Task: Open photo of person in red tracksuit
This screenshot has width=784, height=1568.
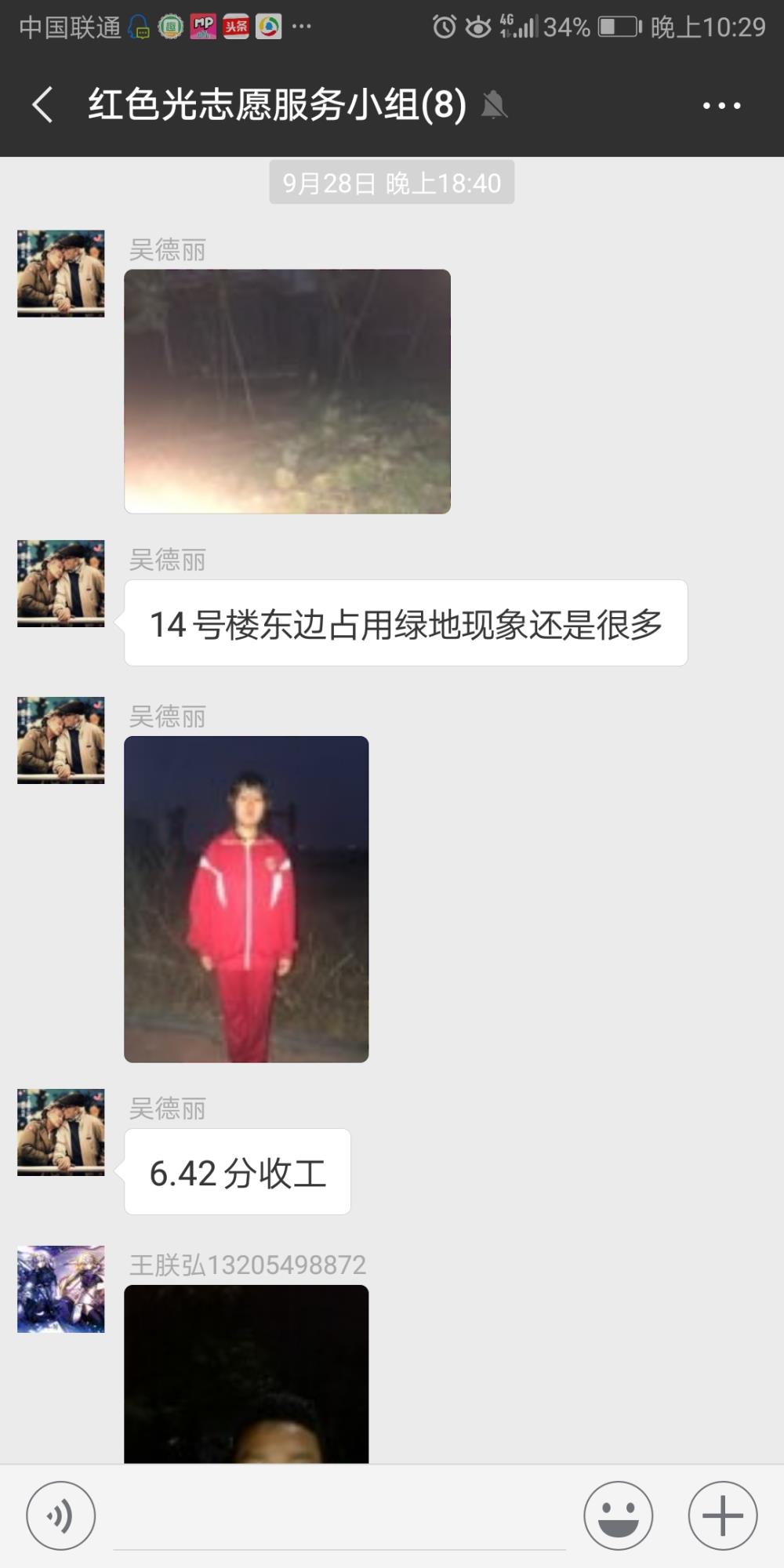Action: tap(246, 899)
